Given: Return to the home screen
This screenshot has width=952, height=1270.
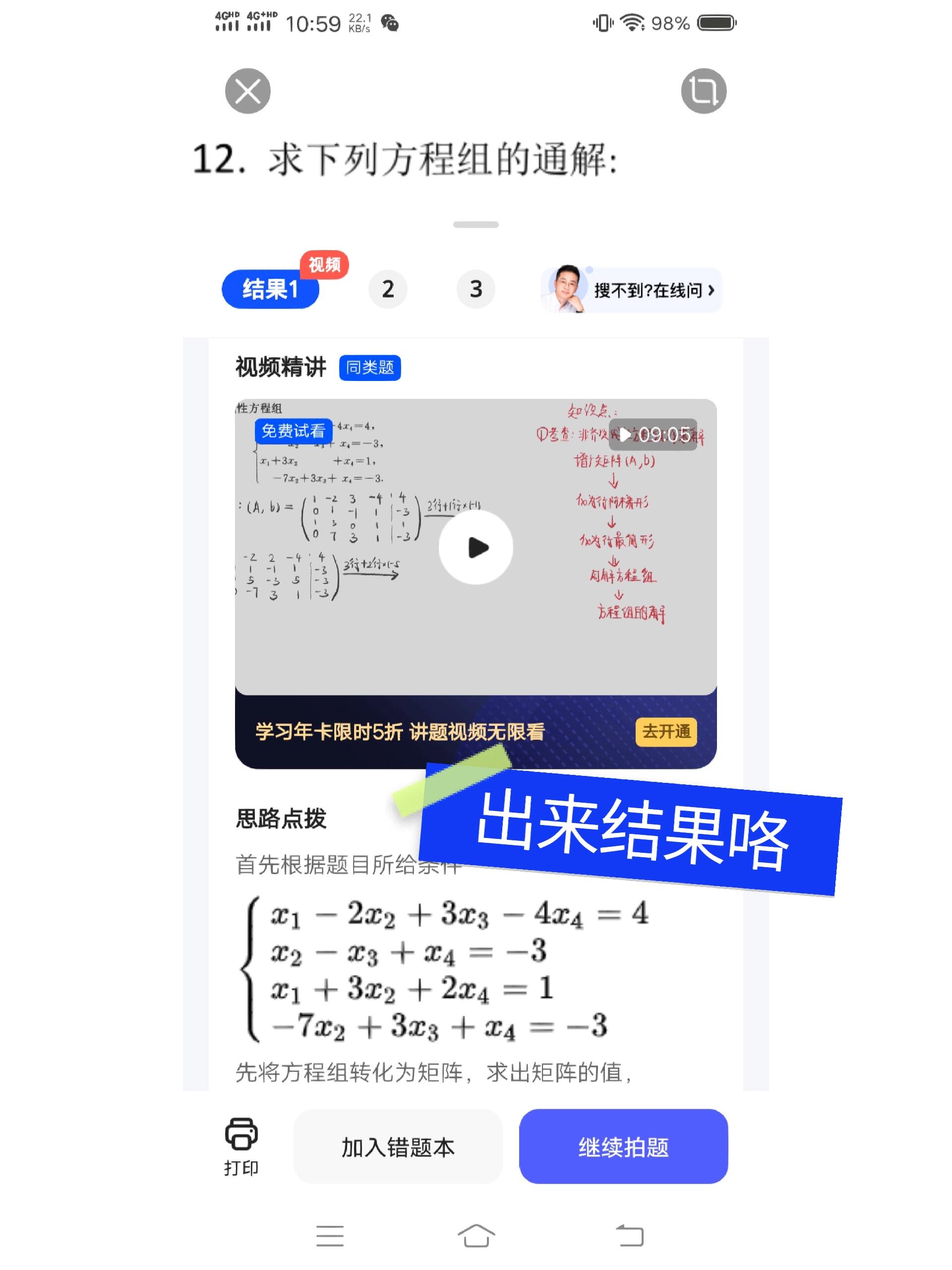Looking at the screenshot, I should click(476, 1235).
